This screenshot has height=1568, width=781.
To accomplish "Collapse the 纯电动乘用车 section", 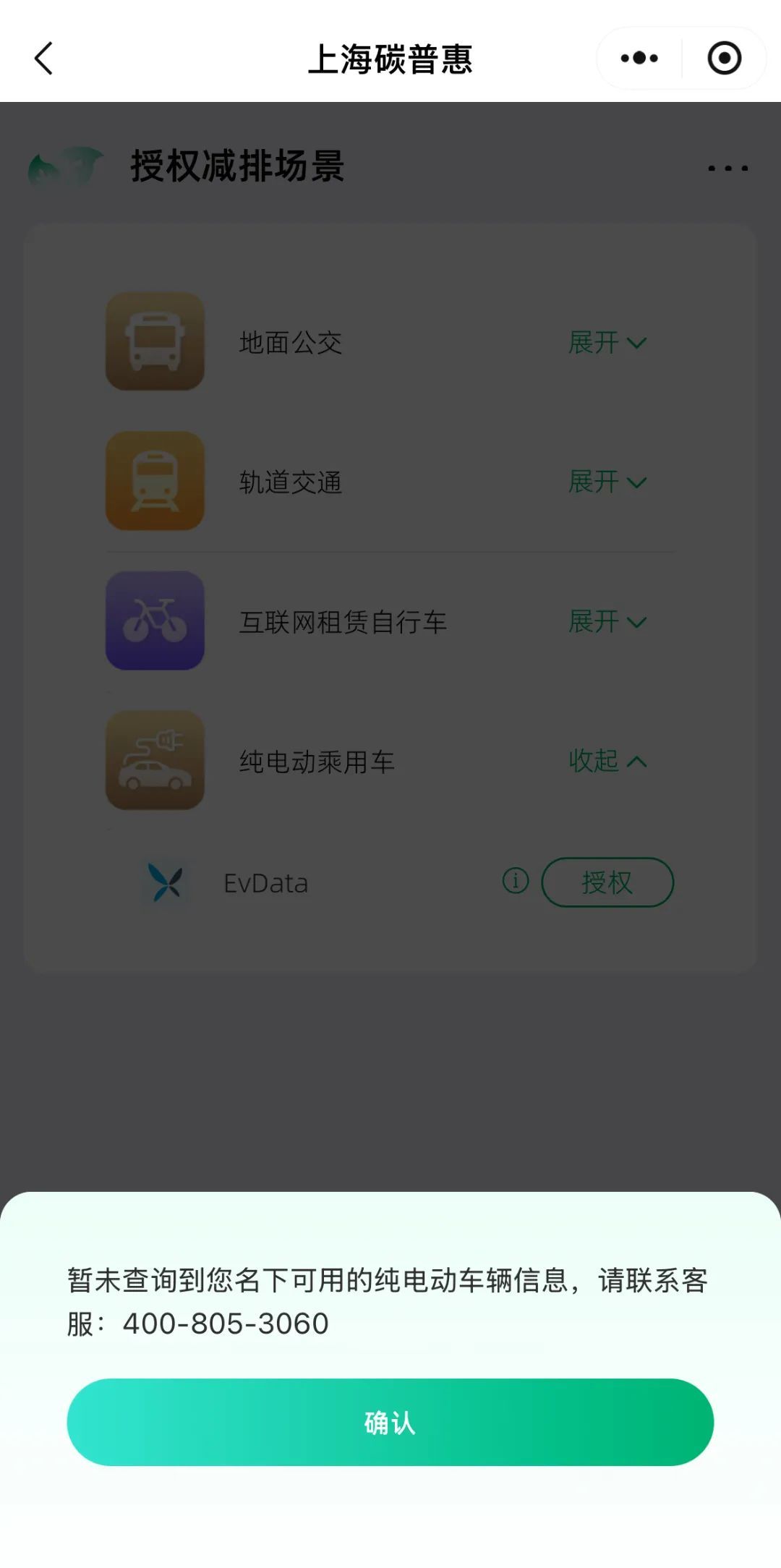I will [607, 761].
